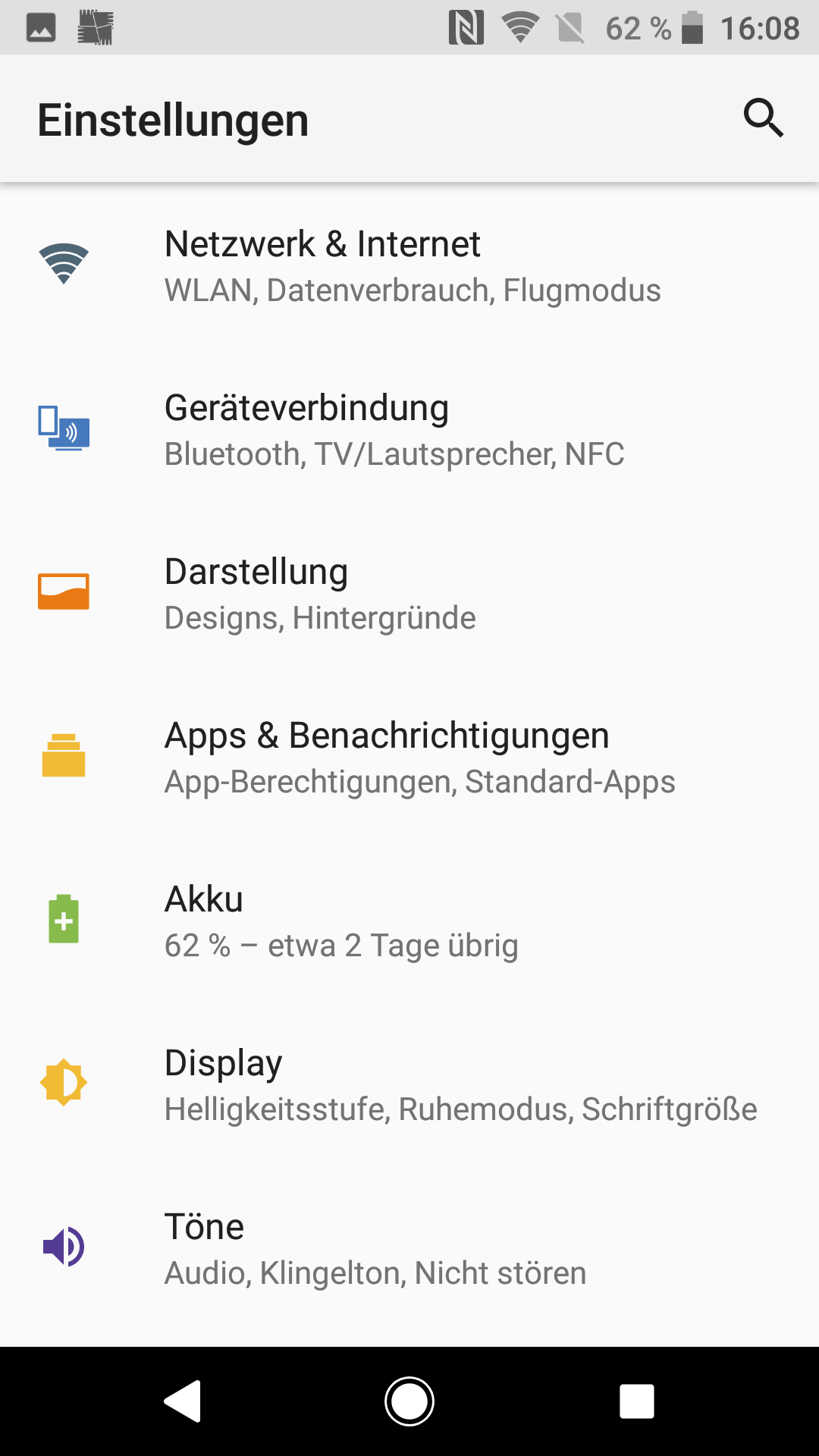Open Netzwerk & Internet settings
Screen dimensions: 819x1456
coord(409,265)
